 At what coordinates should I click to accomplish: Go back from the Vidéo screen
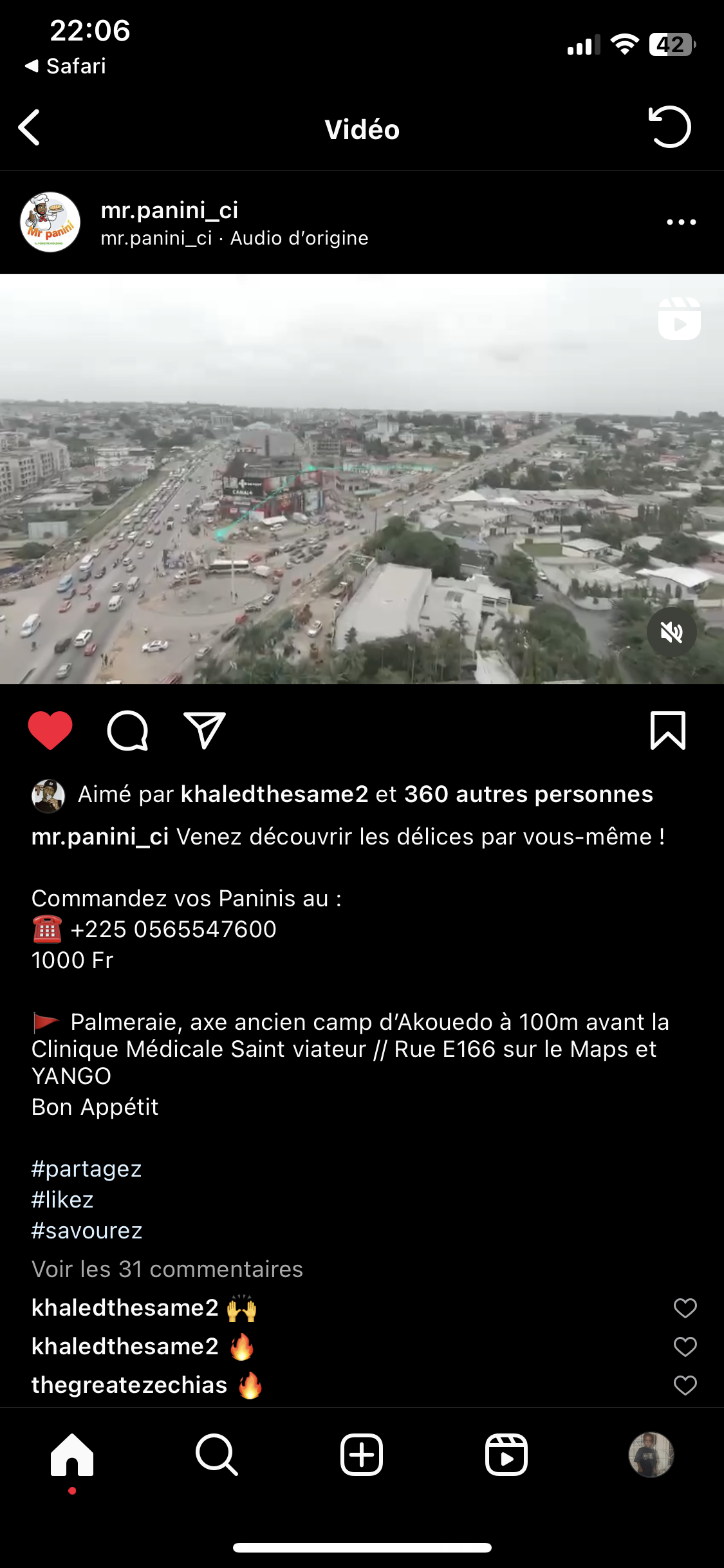[30, 127]
